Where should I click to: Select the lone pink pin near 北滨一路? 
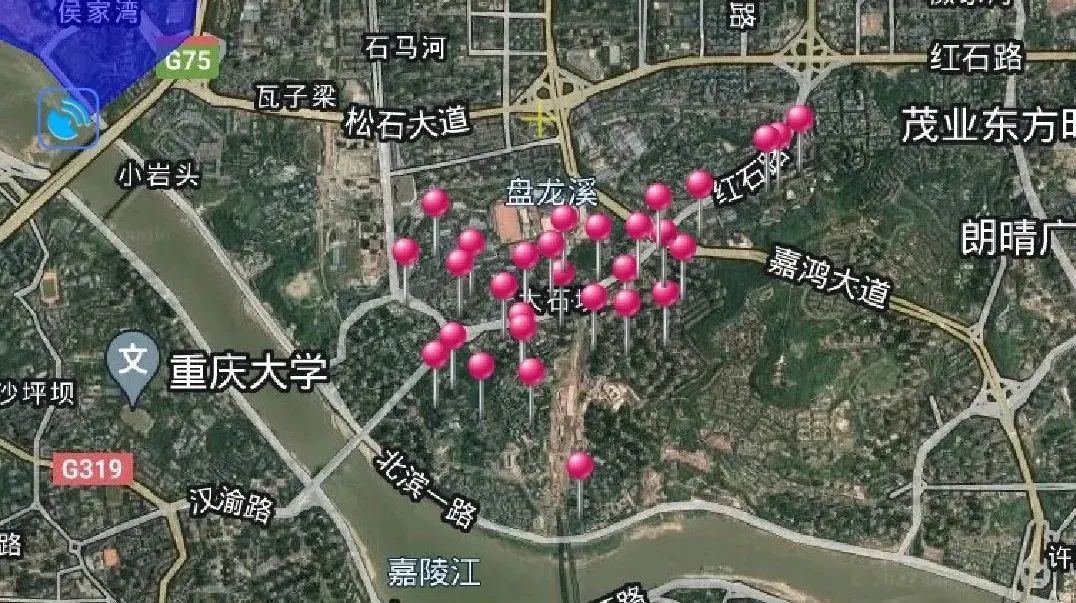click(580, 466)
